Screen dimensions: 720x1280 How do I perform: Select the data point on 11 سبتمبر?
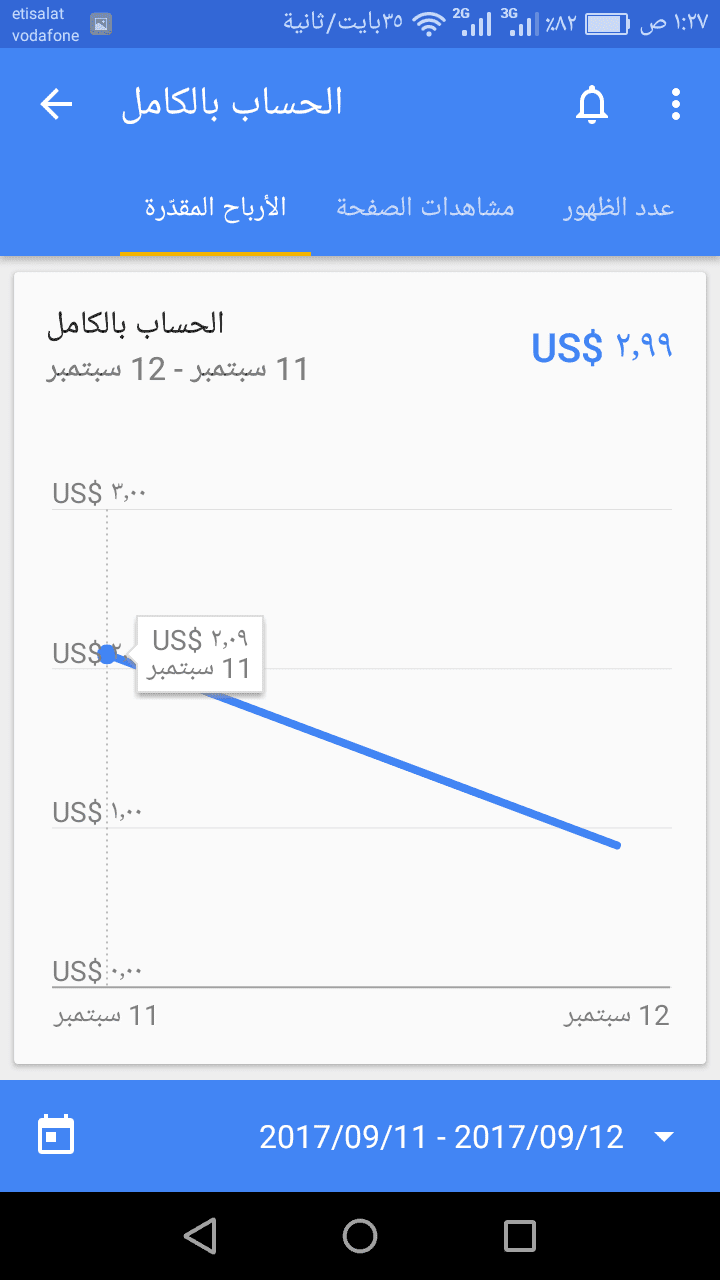tap(108, 653)
